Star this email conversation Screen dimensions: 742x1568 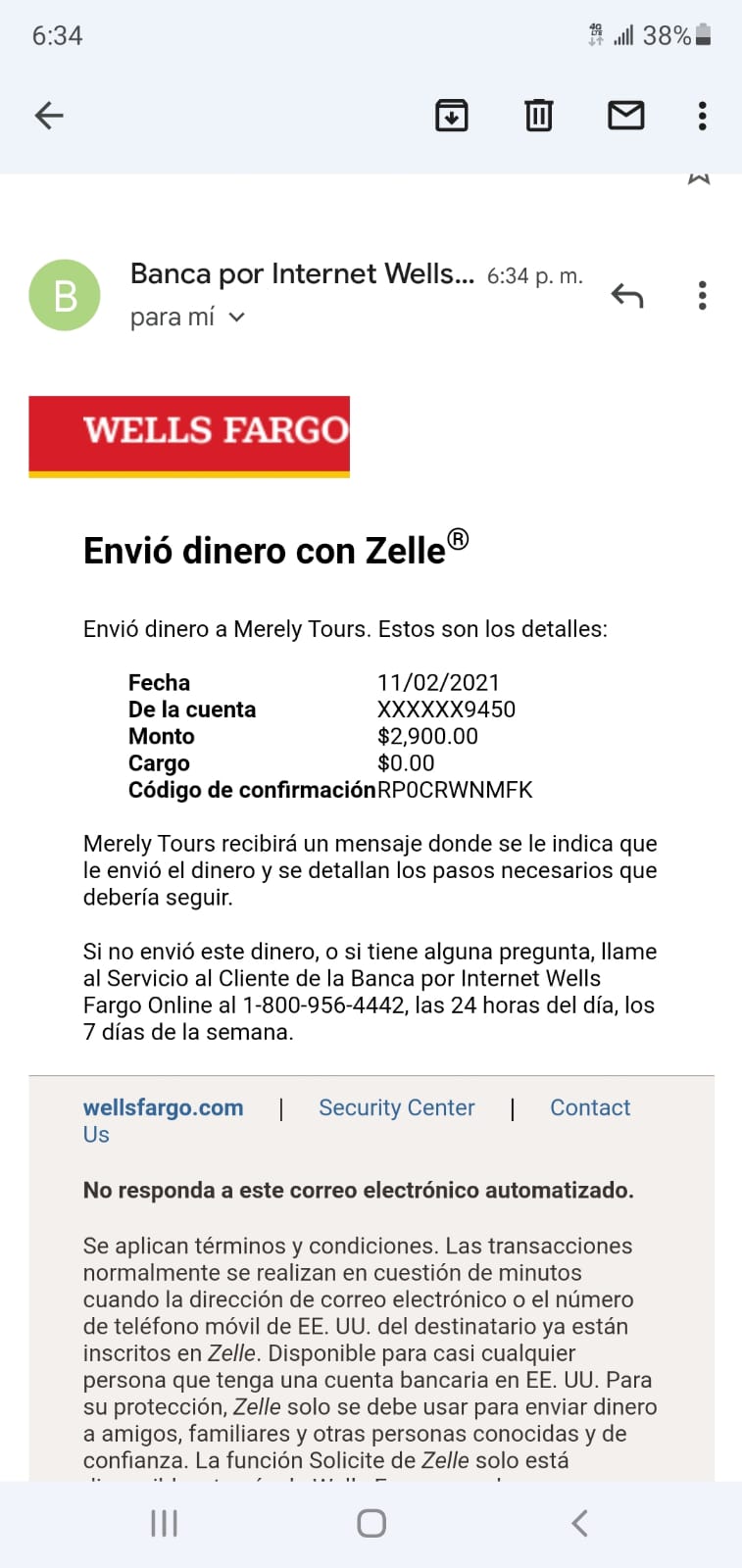pos(699,177)
